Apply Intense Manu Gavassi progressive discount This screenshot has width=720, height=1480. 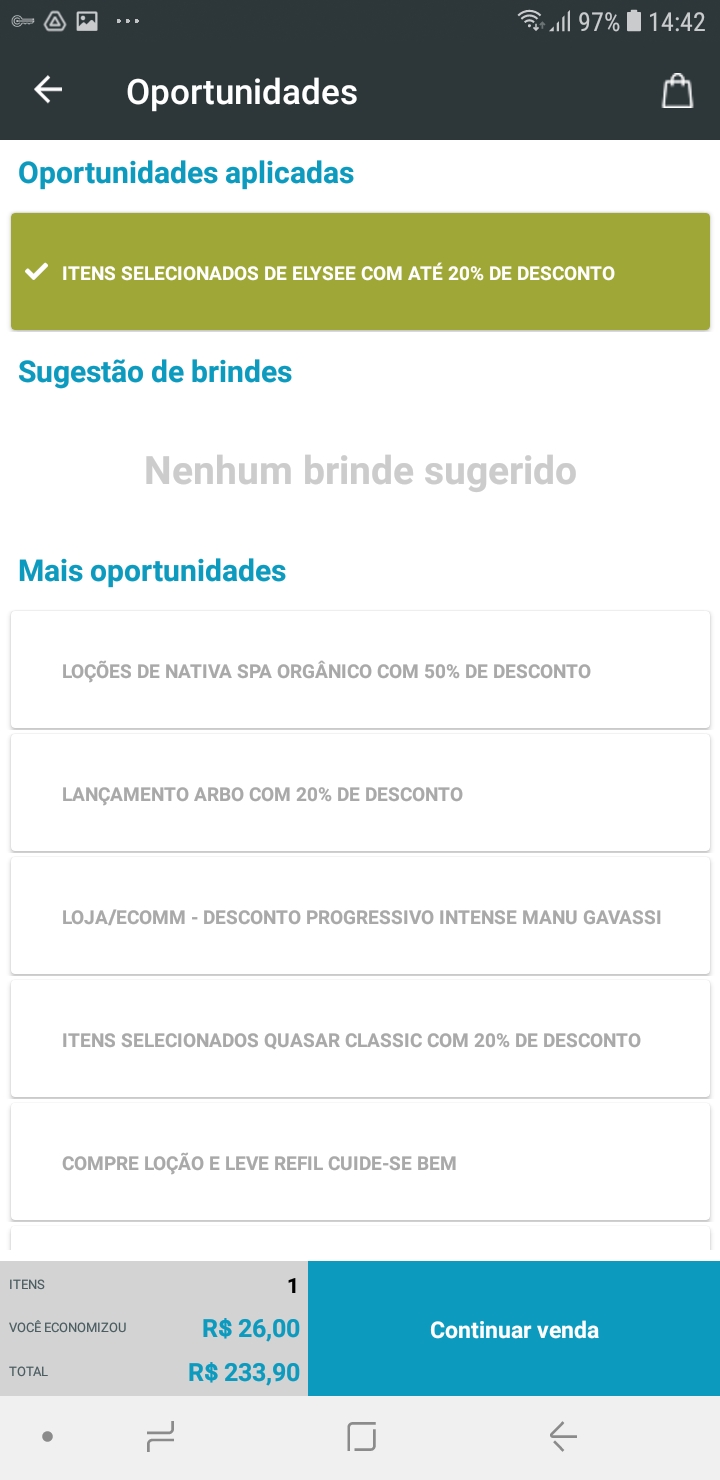point(360,916)
